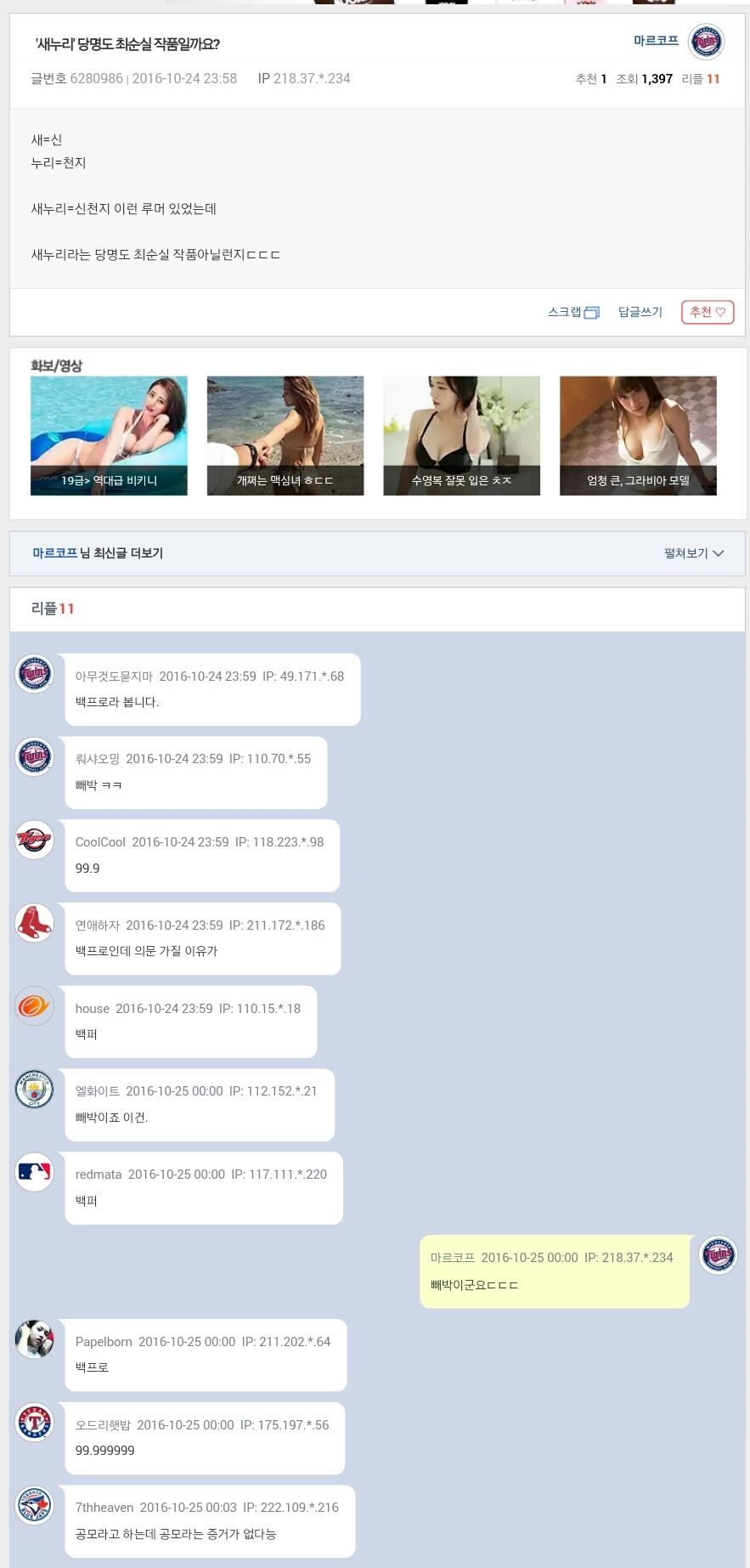This screenshot has height=1568, width=750.
Task: Open commenter 7thheaven's nickname
Action: tap(104, 1508)
